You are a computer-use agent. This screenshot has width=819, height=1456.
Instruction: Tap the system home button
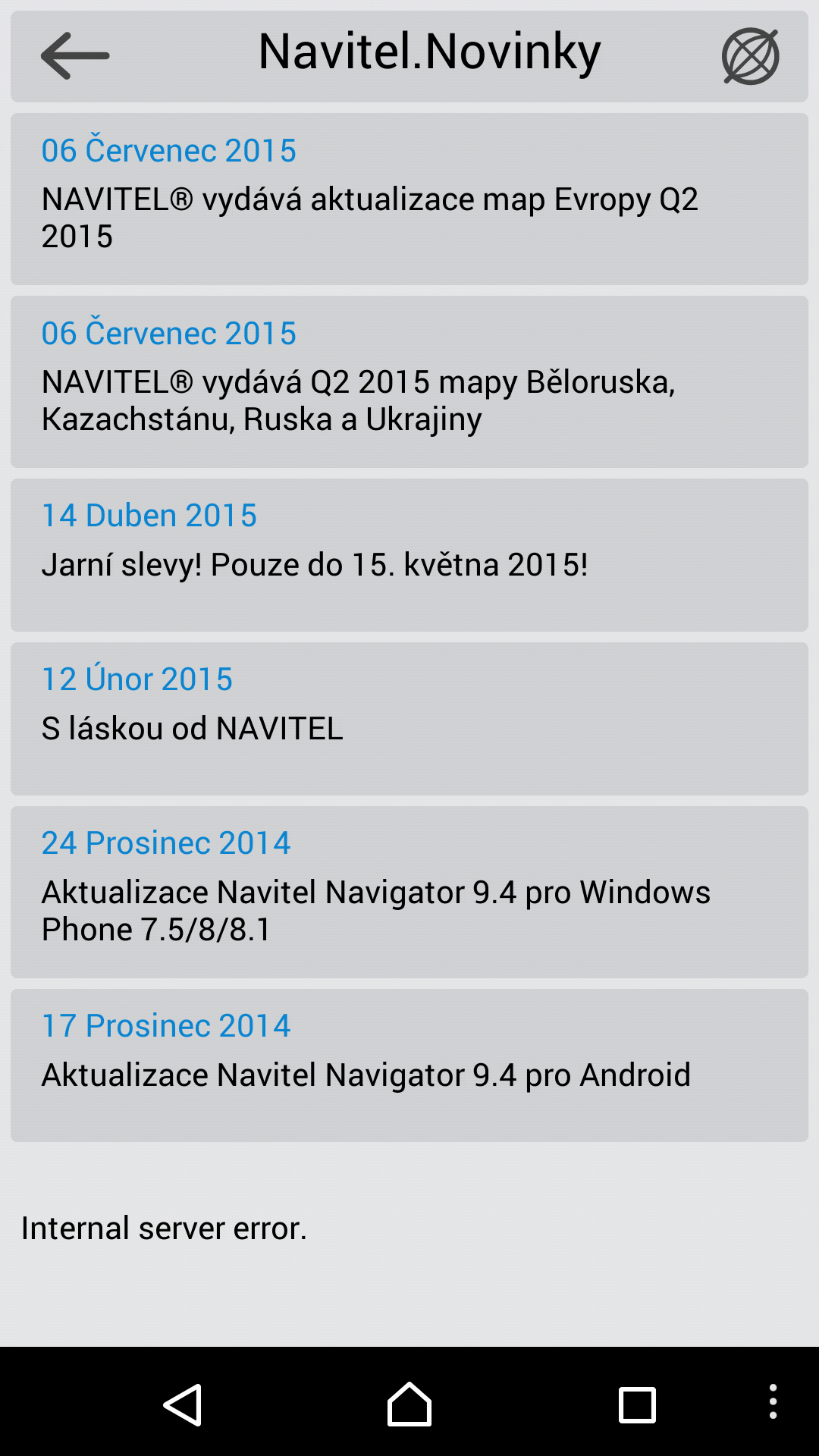409,1404
